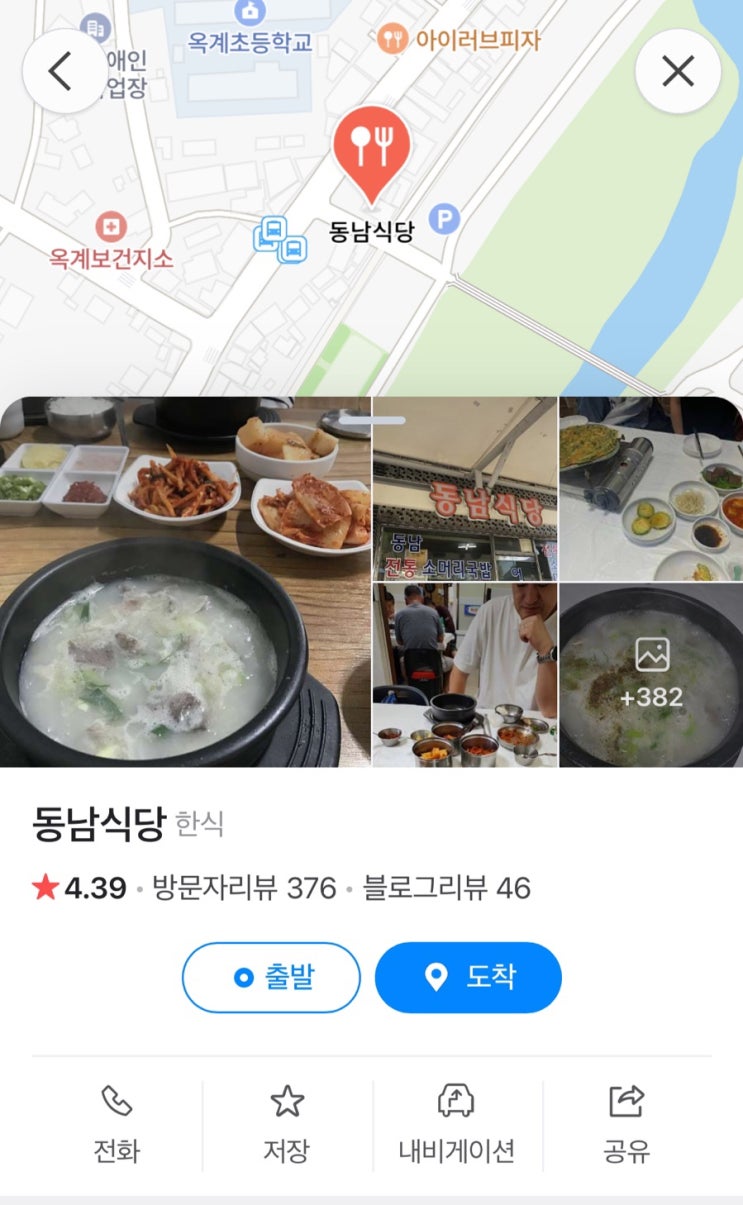View the photo of diners eating

pos(465,675)
